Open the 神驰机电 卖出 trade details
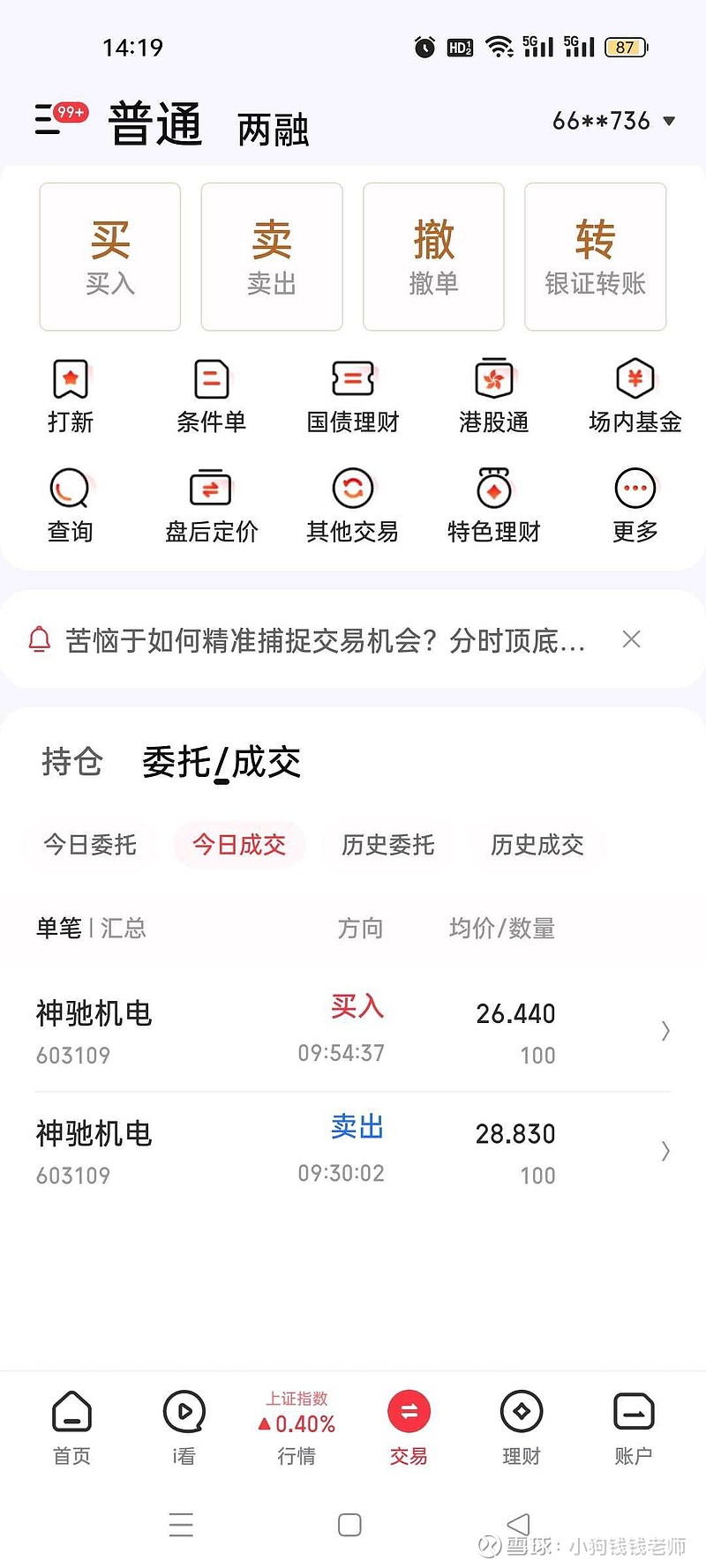Screen dimensions: 706x1568 [353, 1152]
